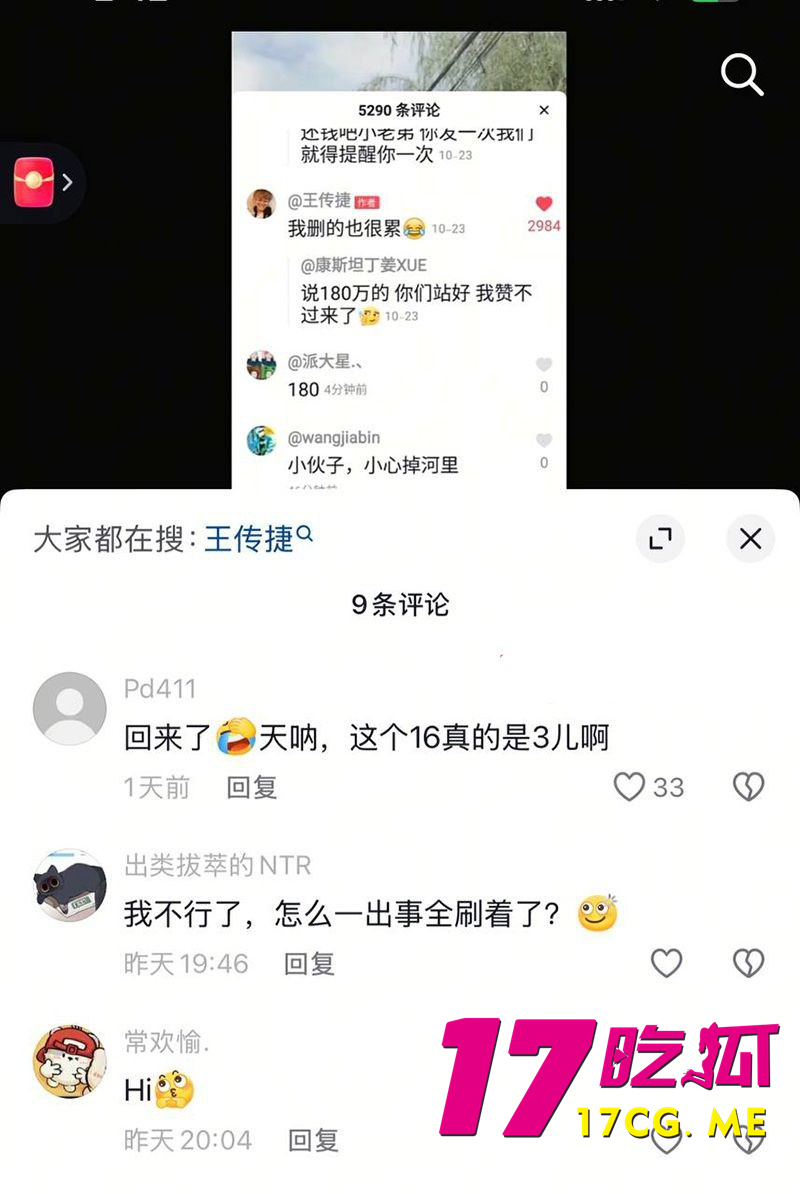
Task: Reply to Pd411's comment
Action: coord(251,788)
